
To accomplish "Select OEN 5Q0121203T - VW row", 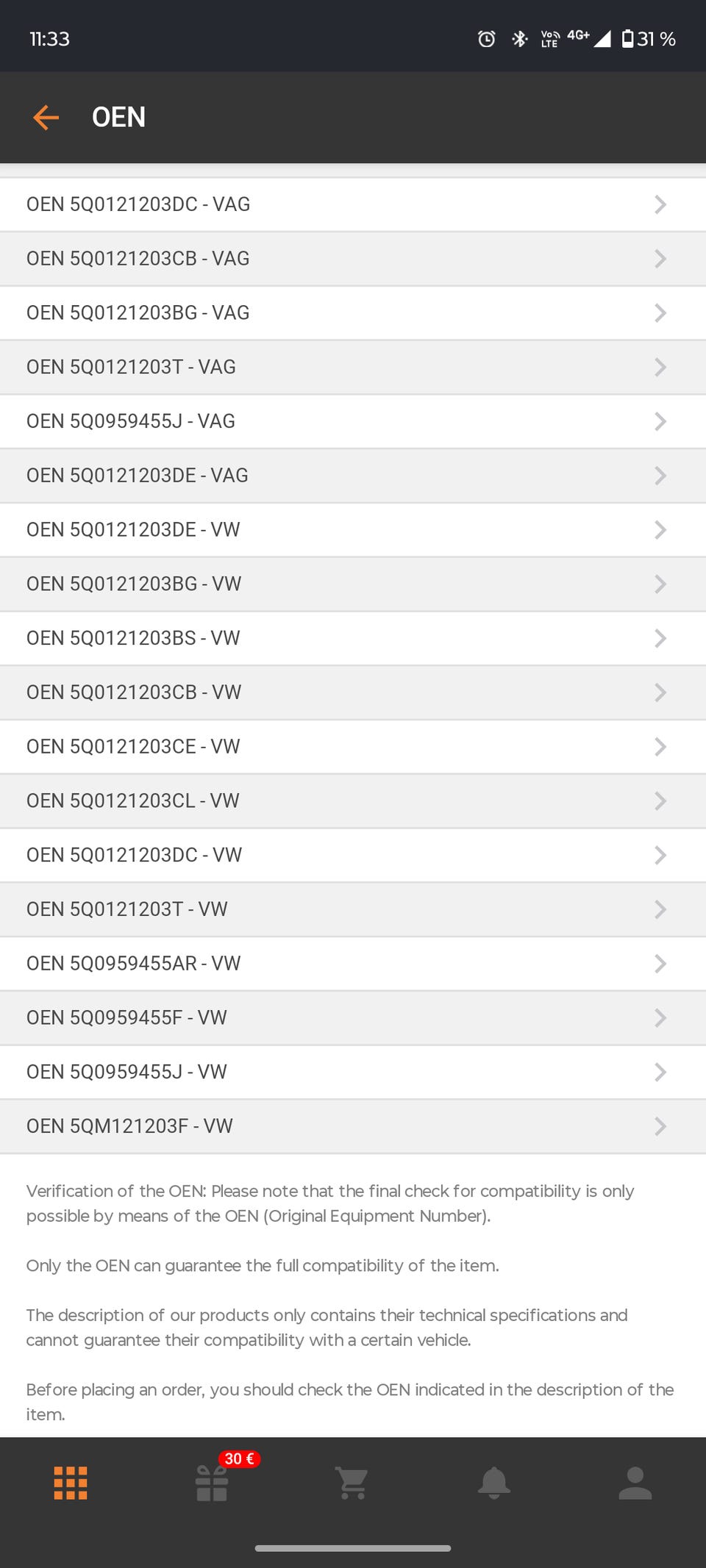I will coord(353,909).
